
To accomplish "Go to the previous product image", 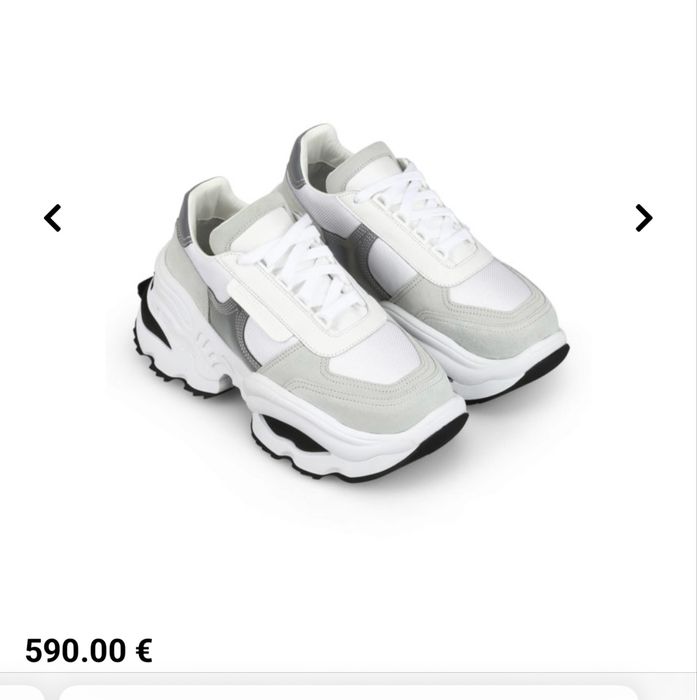I will tap(53, 217).
